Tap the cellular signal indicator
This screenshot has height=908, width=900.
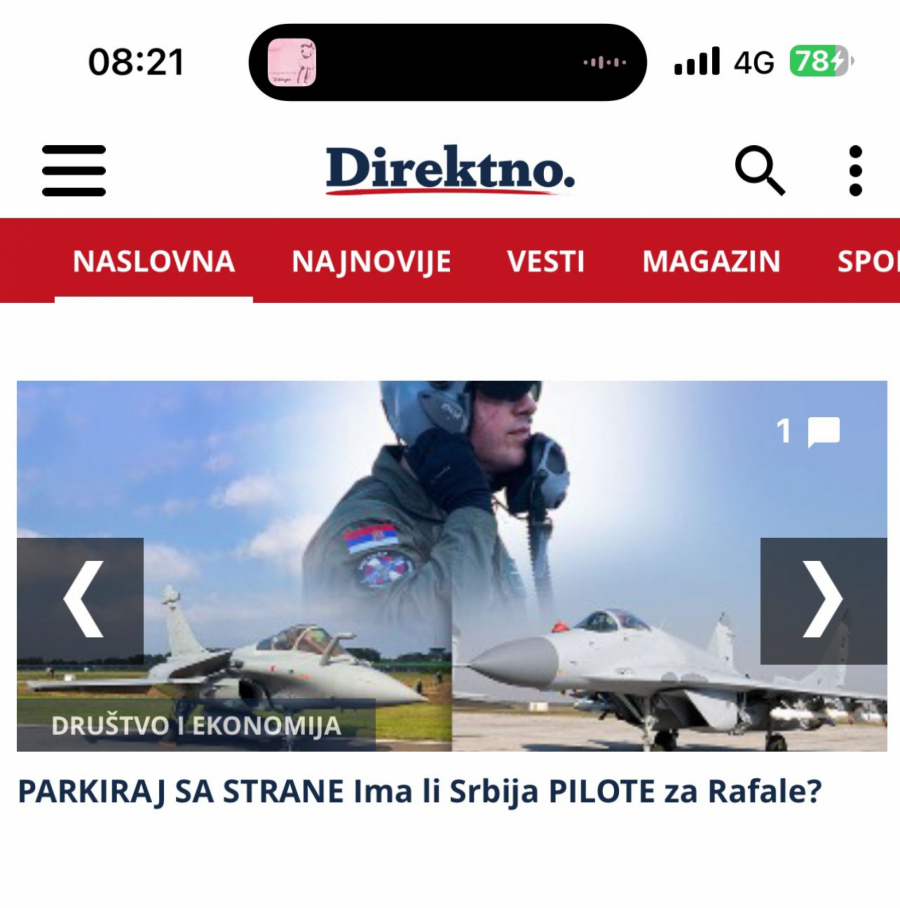[696, 62]
